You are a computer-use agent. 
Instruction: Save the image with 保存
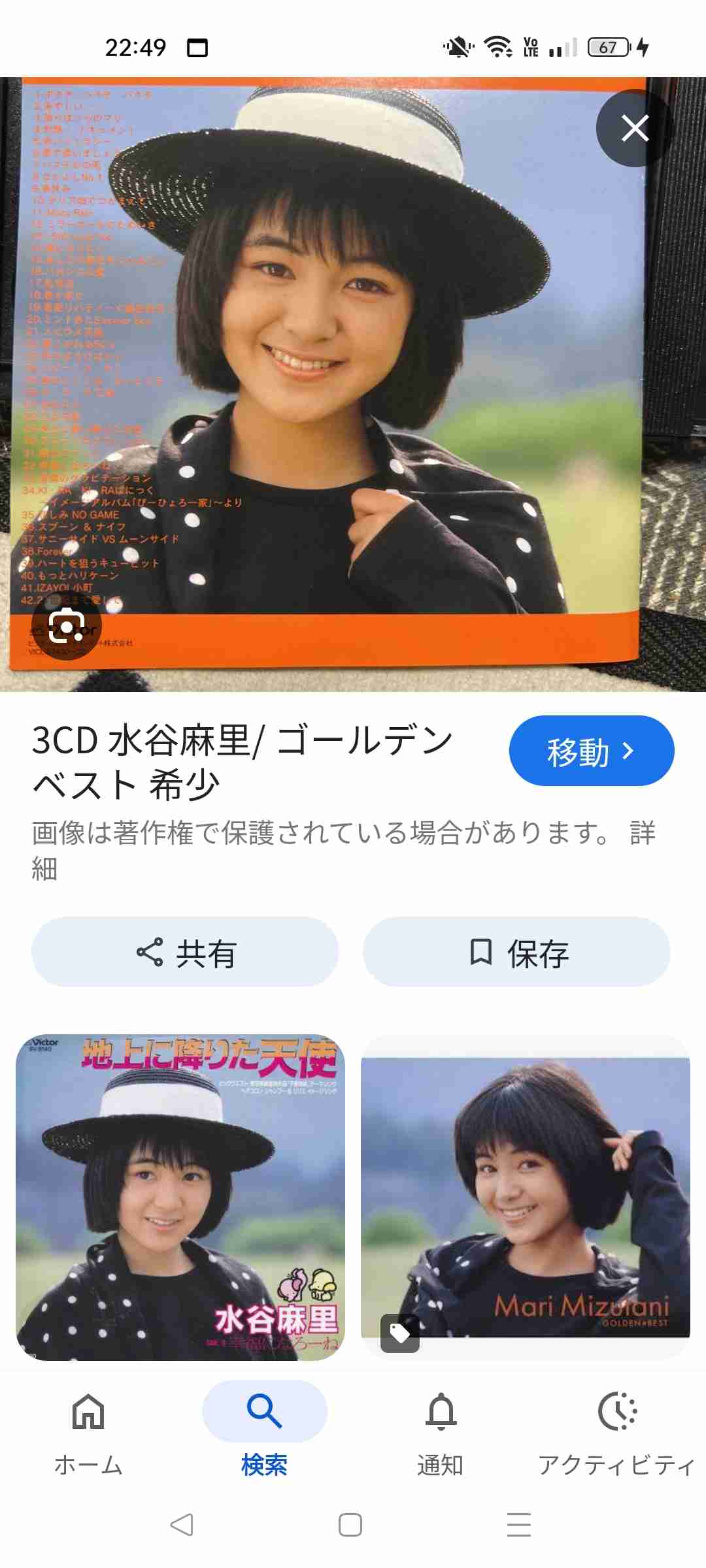pos(516,953)
